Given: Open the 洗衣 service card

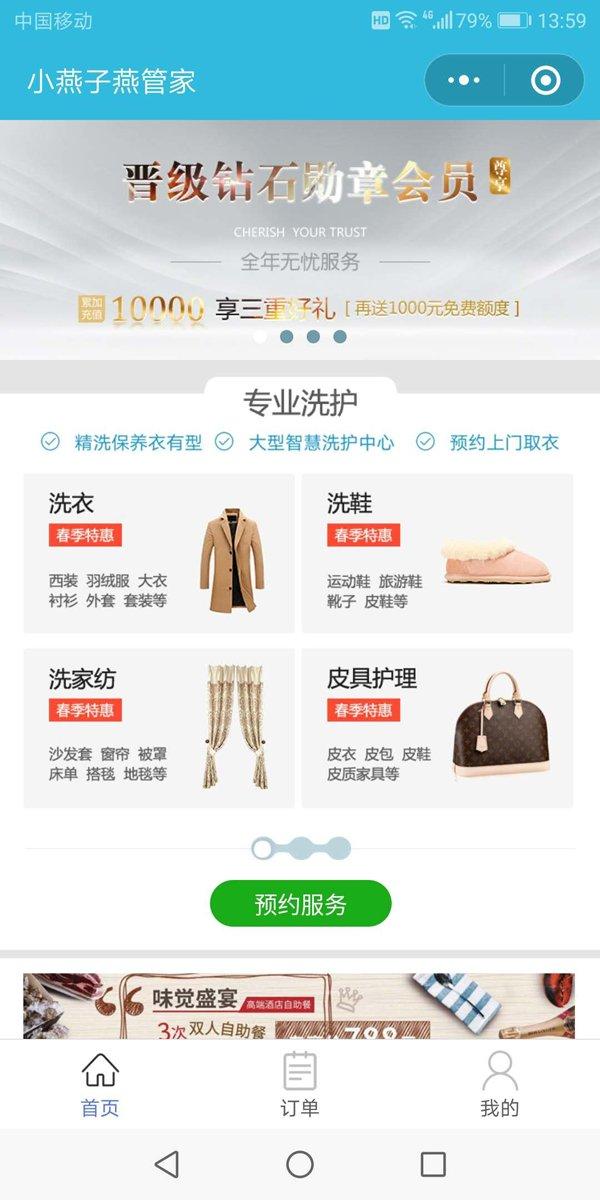Looking at the screenshot, I should pyautogui.click(x=159, y=553).
